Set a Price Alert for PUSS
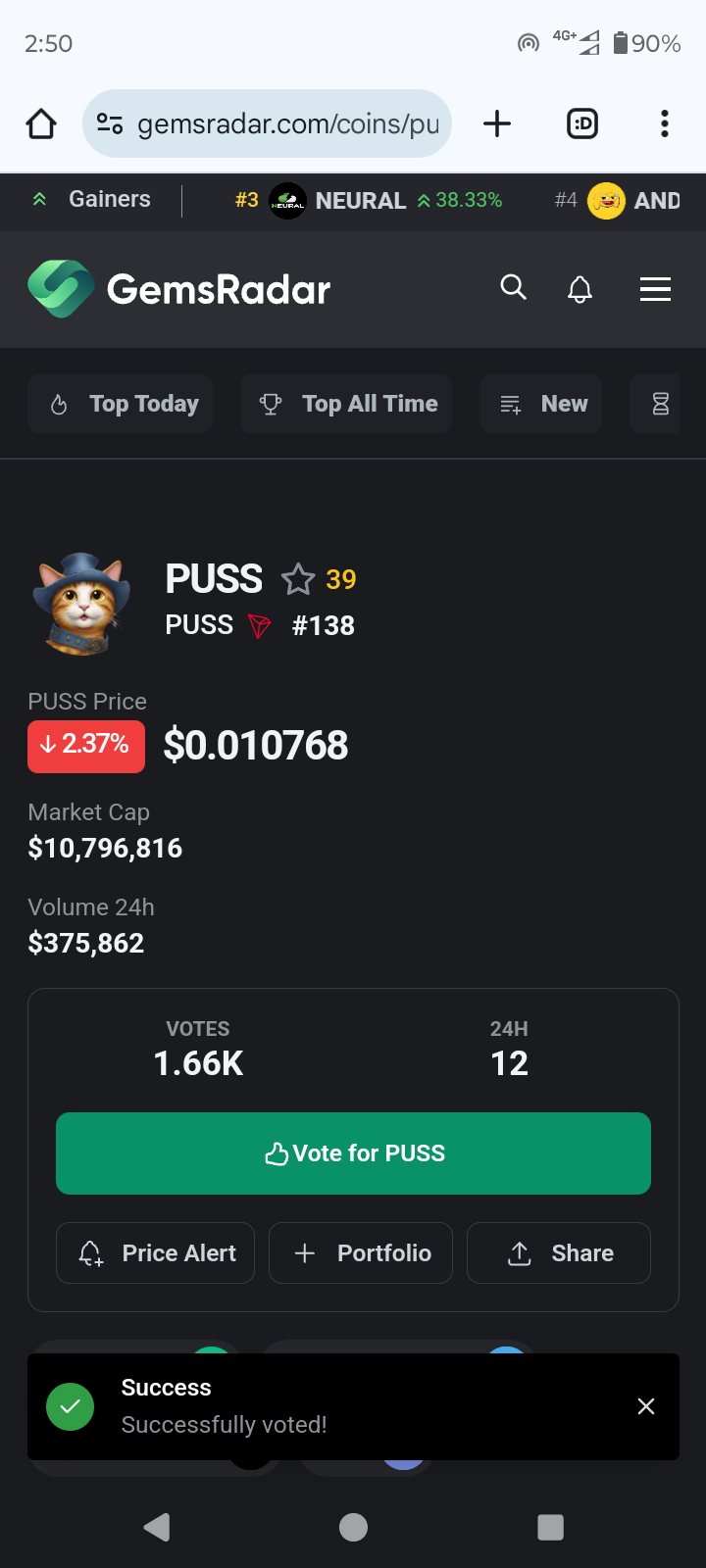 click(x=155, y=1252)
